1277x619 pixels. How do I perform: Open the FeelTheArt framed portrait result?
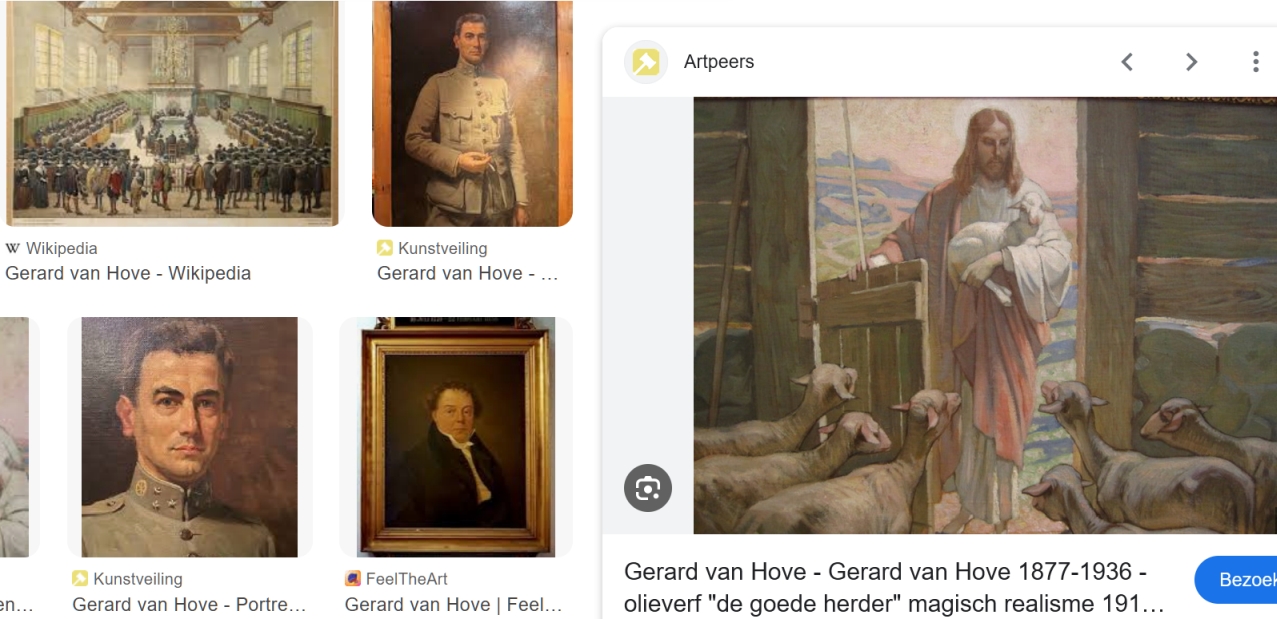pos(456,437)
